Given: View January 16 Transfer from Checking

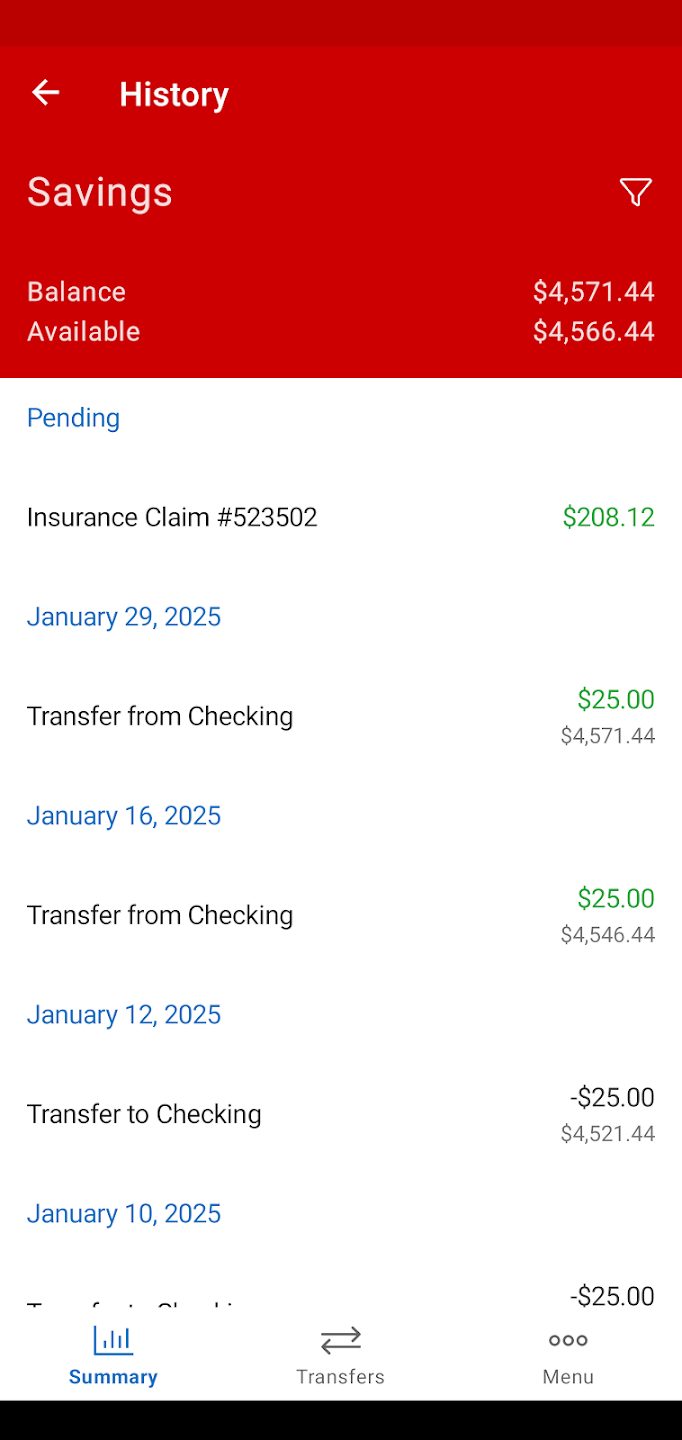Looking at the screenshot, I should tap(341, 915).
